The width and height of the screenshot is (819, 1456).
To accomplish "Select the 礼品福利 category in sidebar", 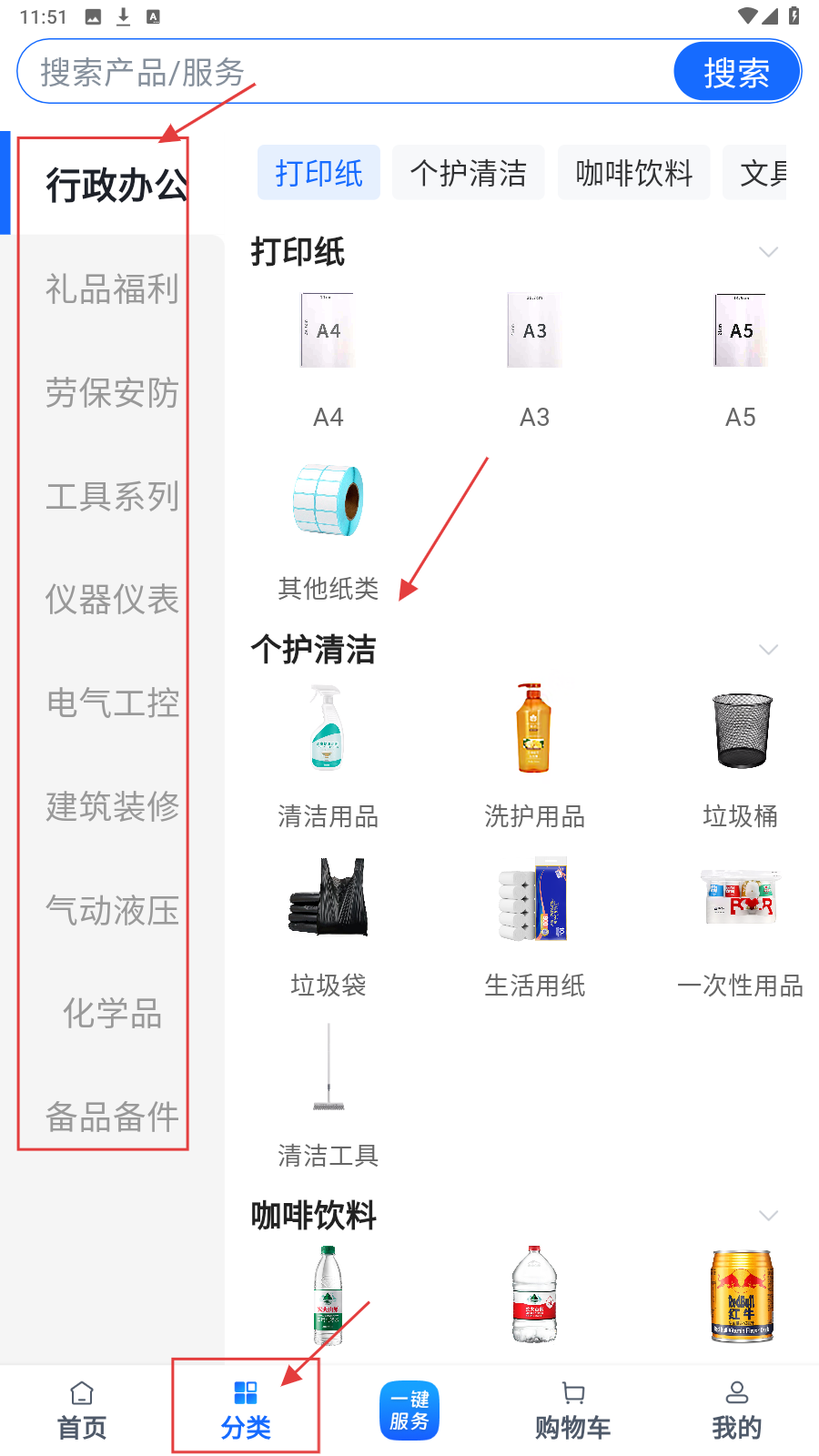I will point(112,289).
